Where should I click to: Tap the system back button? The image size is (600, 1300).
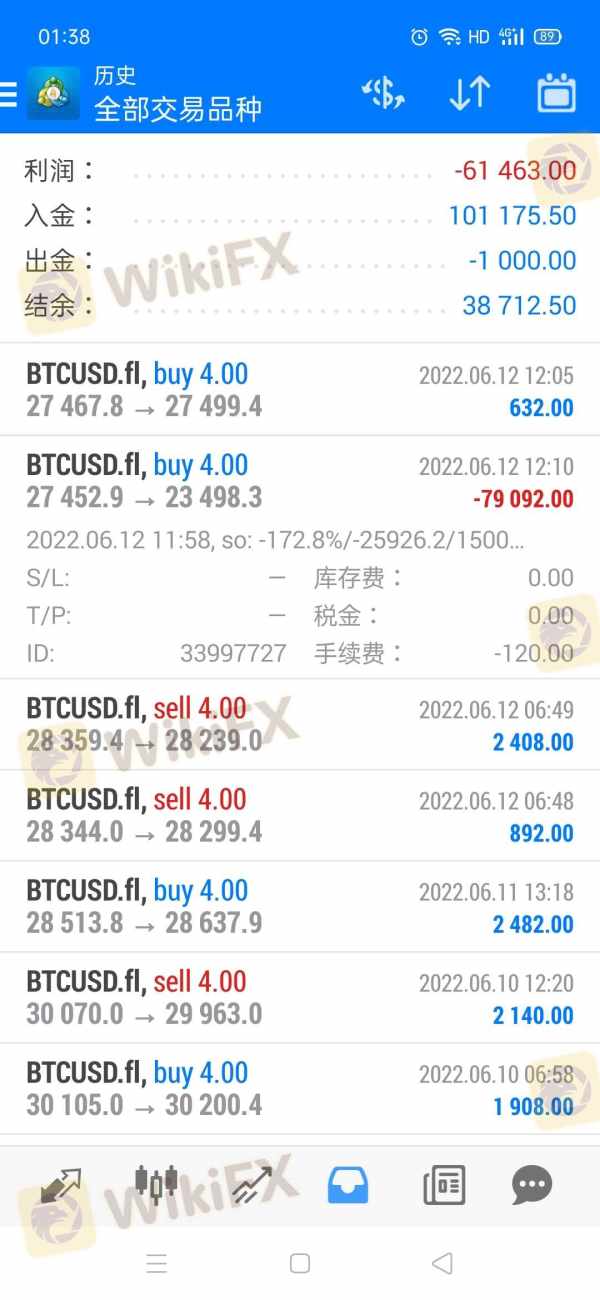coord(442,1263)
